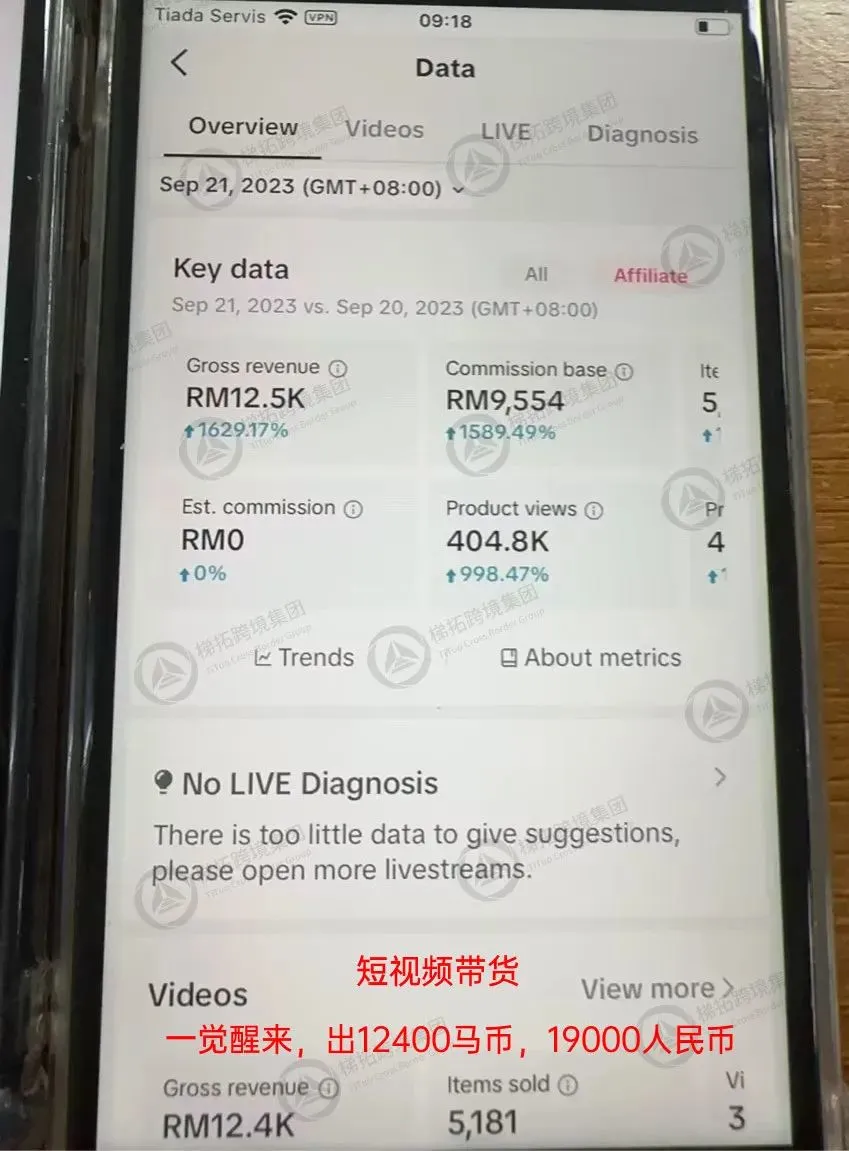Open About metrics
The width and height of the screenshot is (849, 1151).
click(591, 658)
